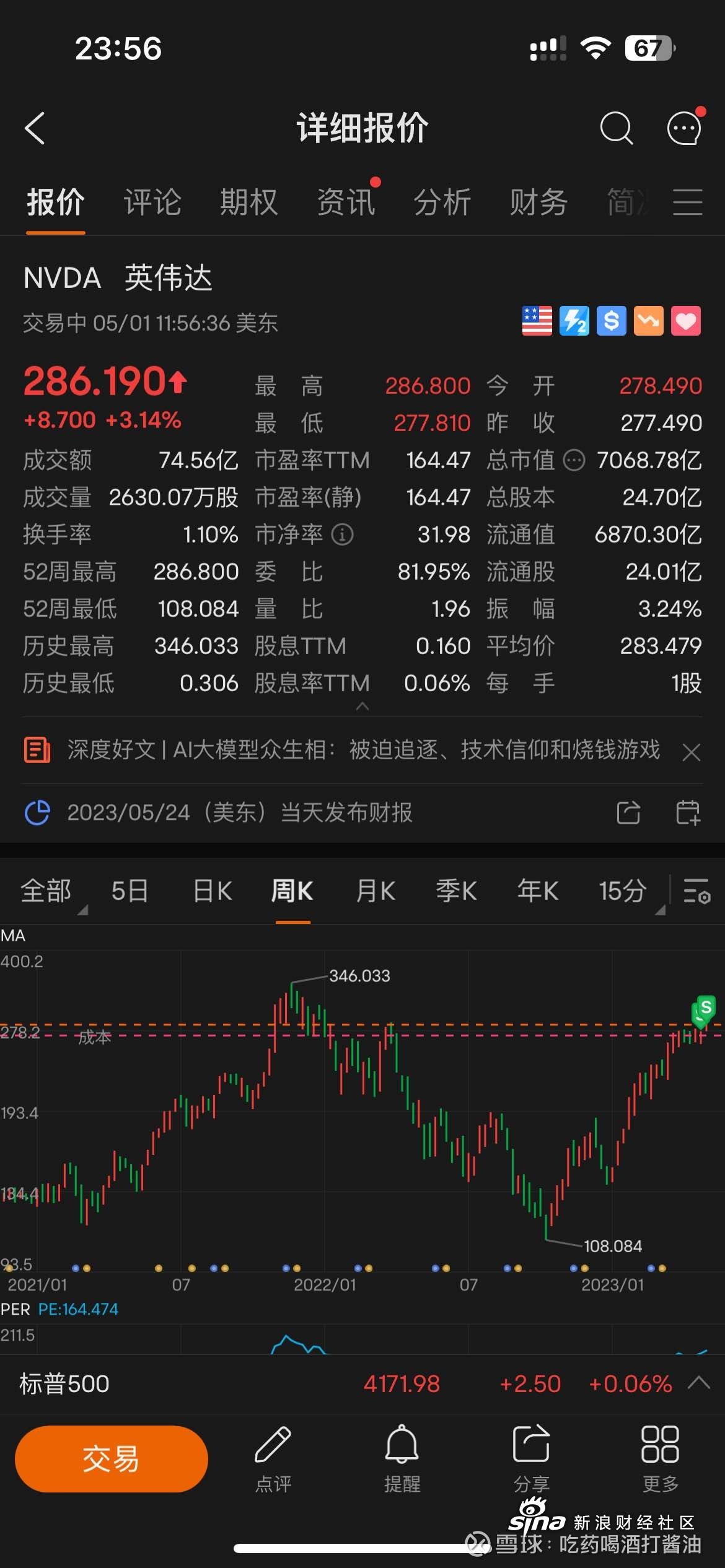The height and width of the screenshot is (1568, 725).
Task: Switch chart to 日K
Action: click(213, 891)
